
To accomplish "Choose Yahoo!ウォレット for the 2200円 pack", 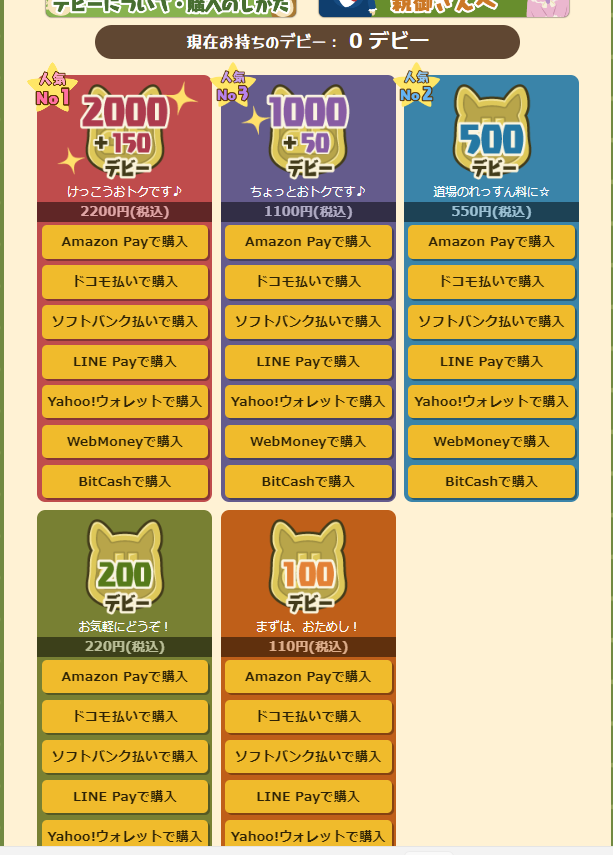I will point(125,401).
